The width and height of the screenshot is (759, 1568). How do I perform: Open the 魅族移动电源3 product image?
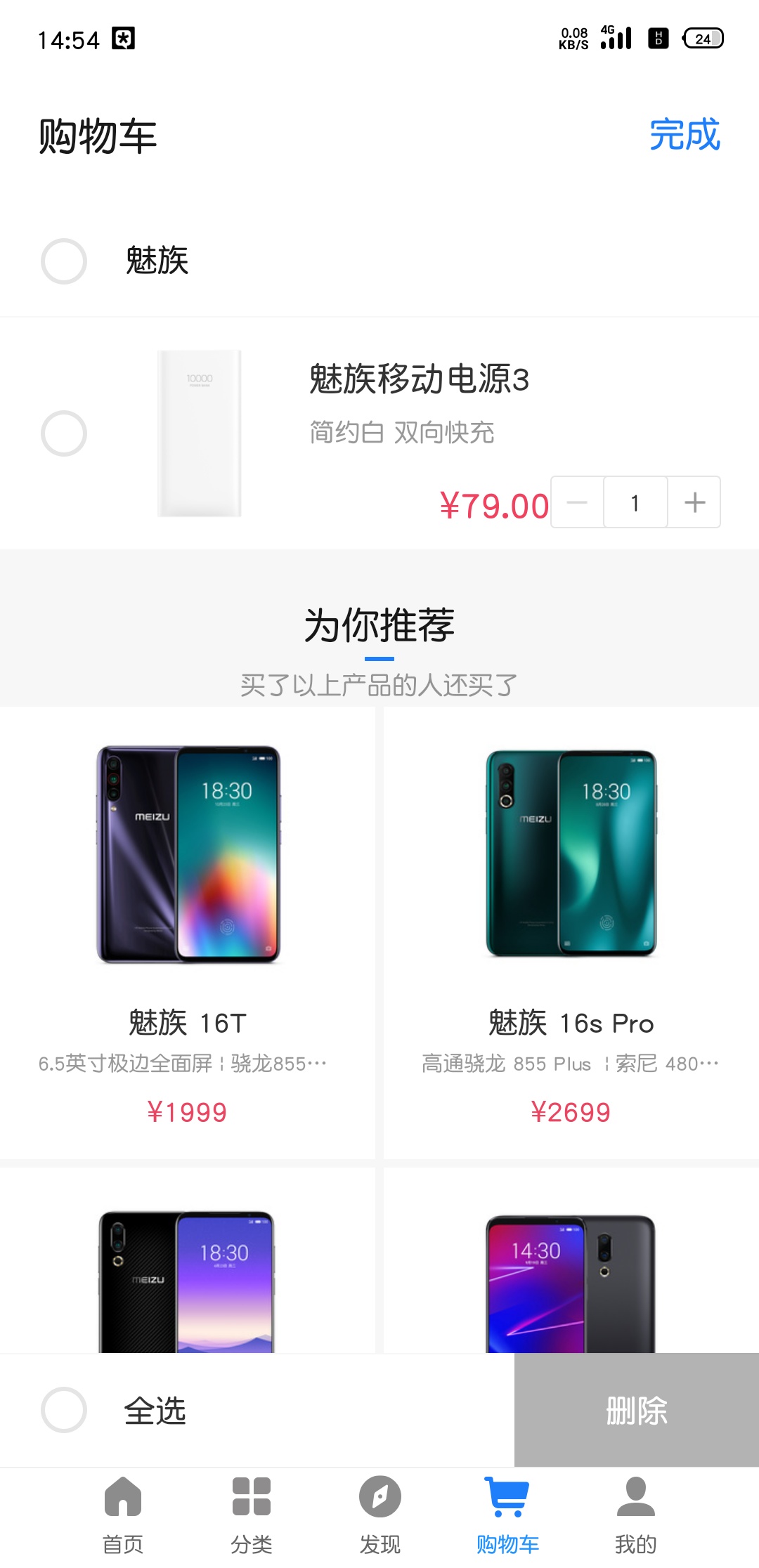(x=200, y=433)
